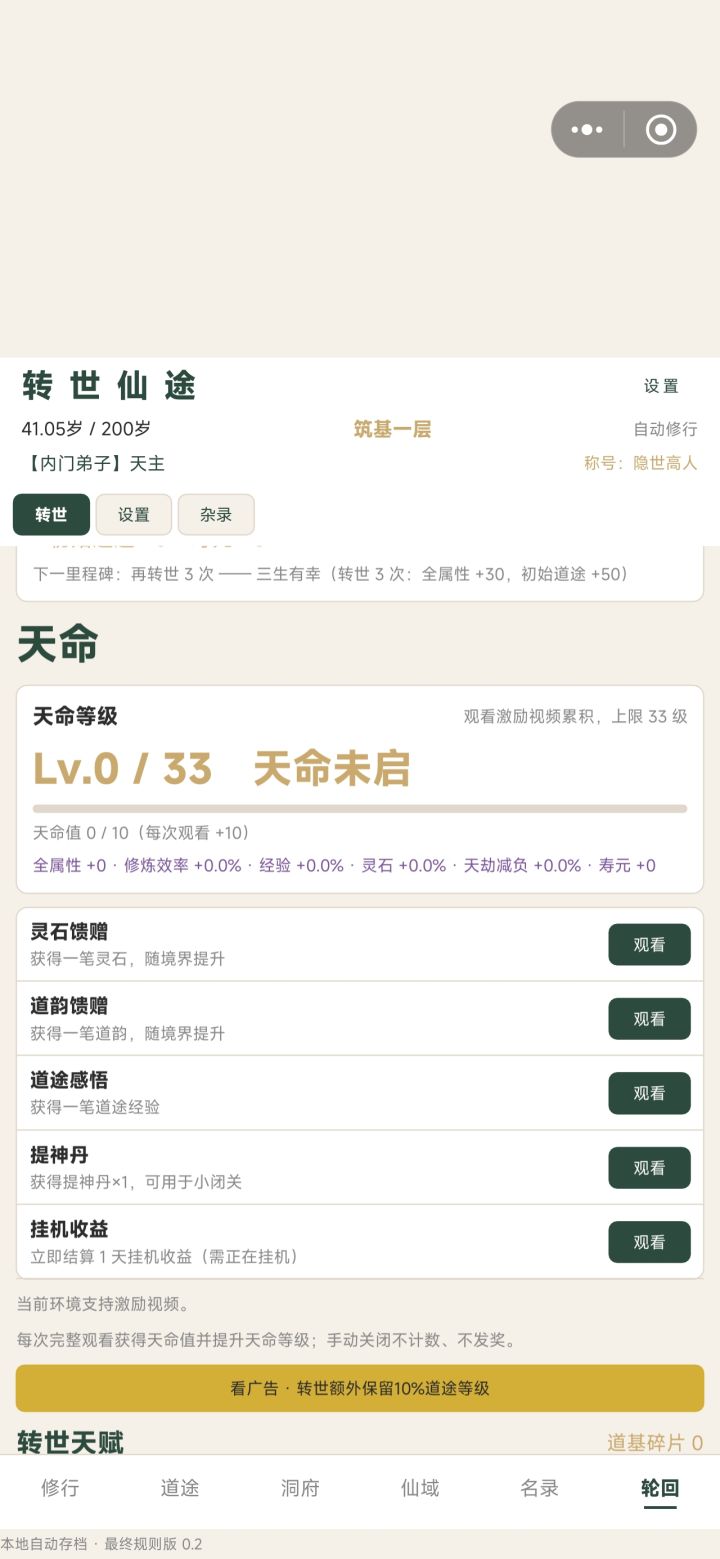Watch video for 挂机收益
Screen dimensions: 720x1559
click(649, 1242)
